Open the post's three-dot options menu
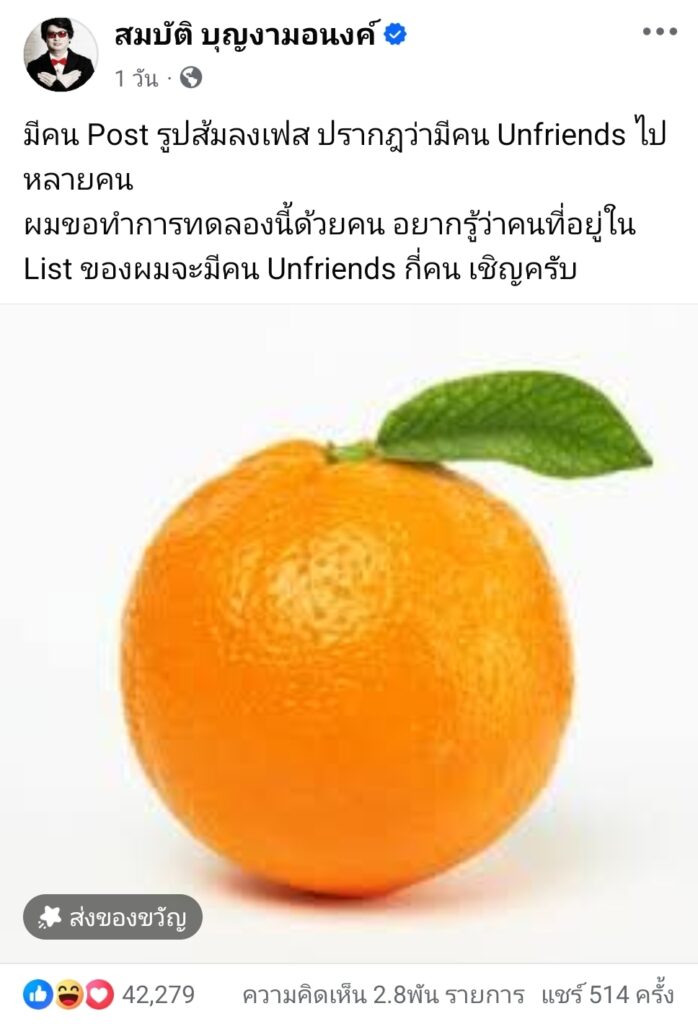 659,33
